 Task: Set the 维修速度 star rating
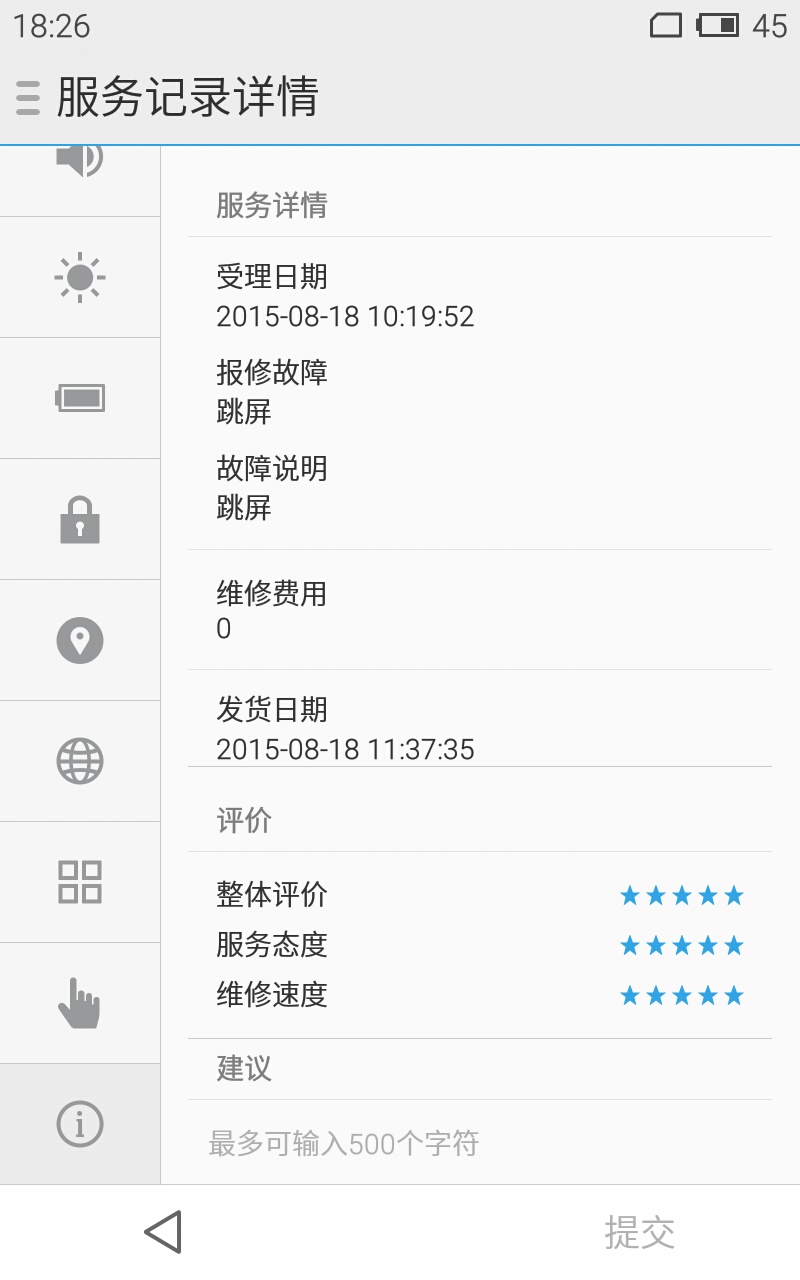tap(682, 995)
